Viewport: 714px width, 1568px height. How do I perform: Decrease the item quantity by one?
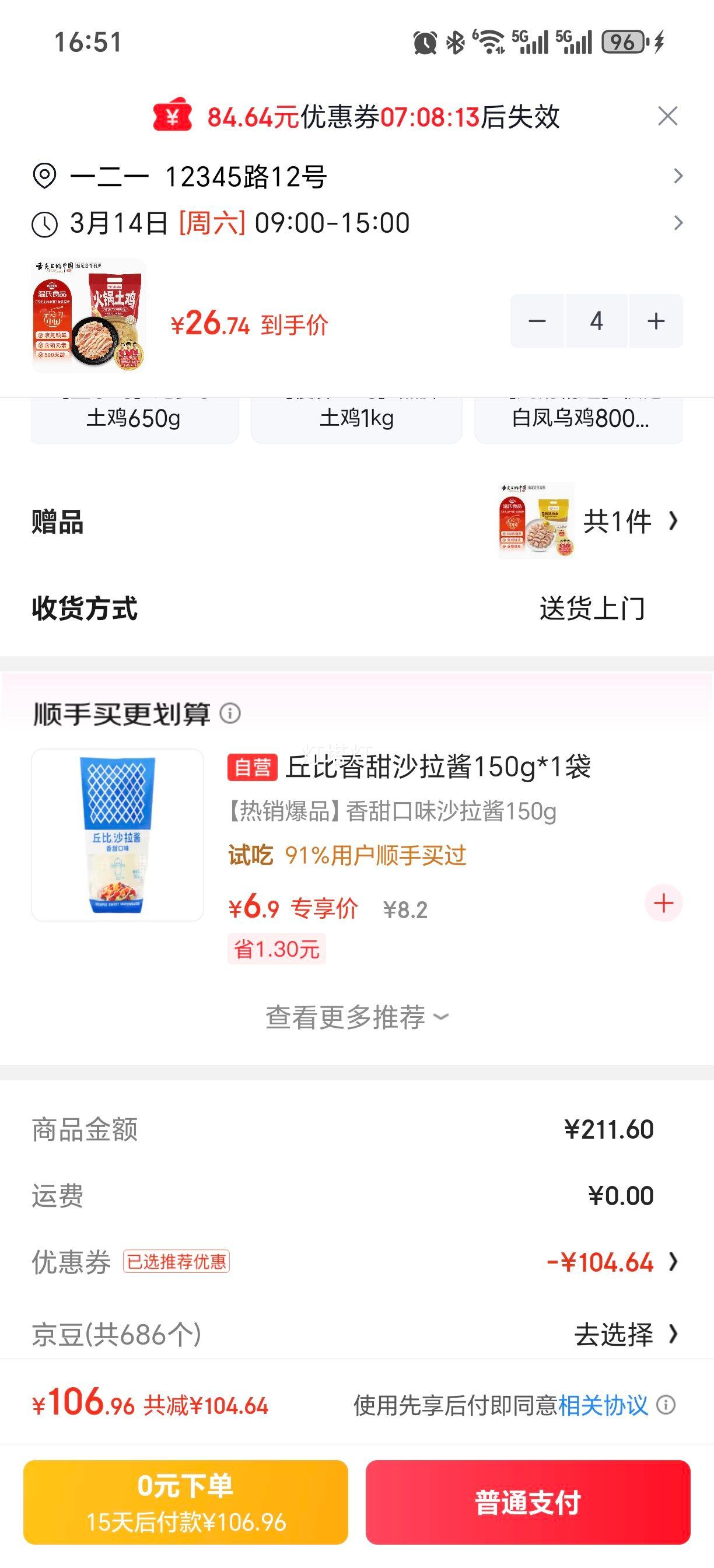537,321
